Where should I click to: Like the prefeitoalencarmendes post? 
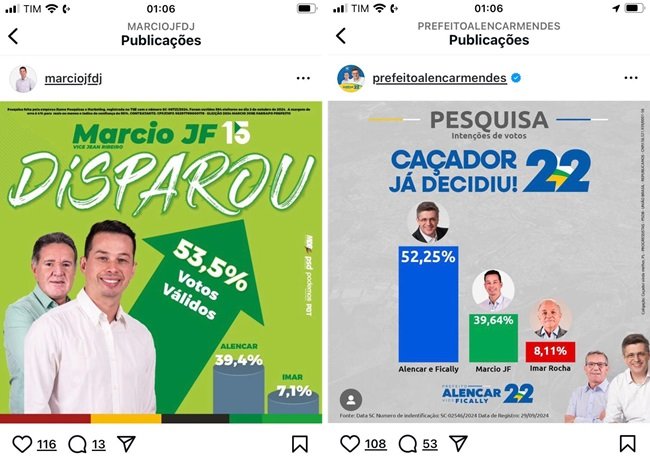[x=348, y=444]
